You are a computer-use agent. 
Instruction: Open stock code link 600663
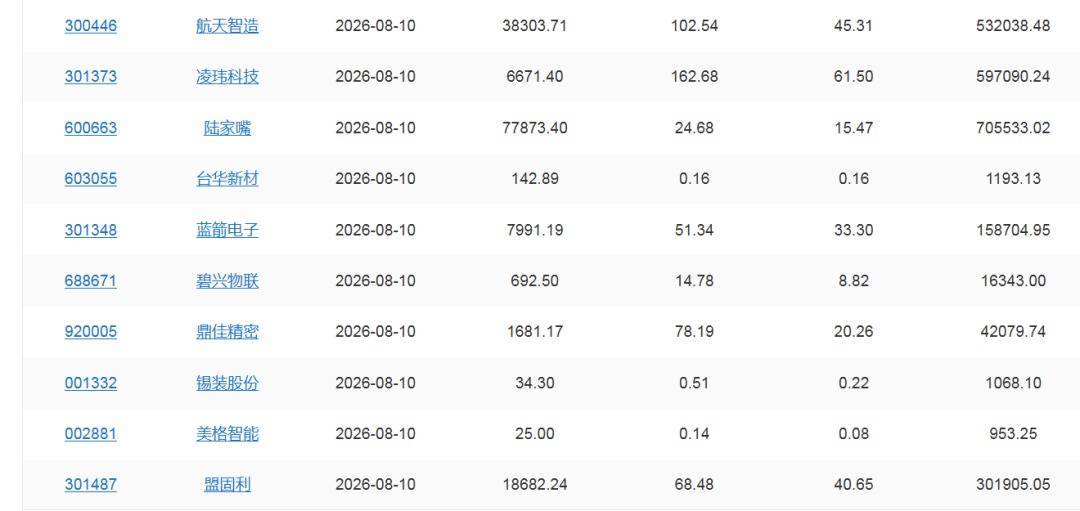[x=90, y=128]
